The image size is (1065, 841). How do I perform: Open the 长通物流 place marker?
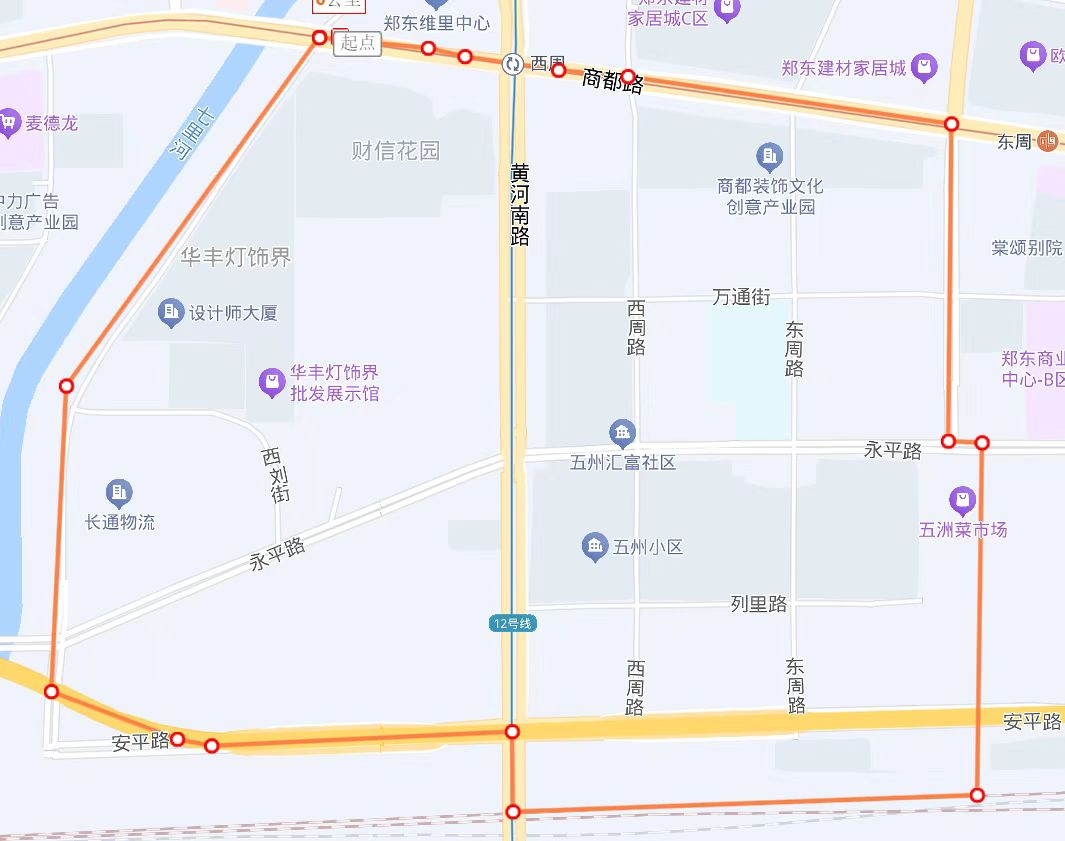tap(119, 492)
